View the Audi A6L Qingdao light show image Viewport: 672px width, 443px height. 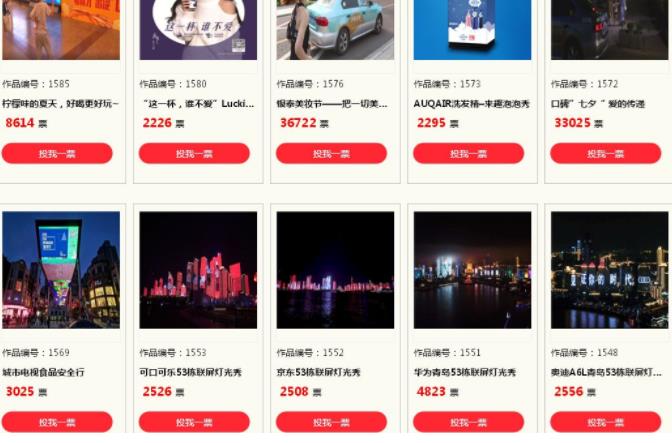tap(609, 269)
